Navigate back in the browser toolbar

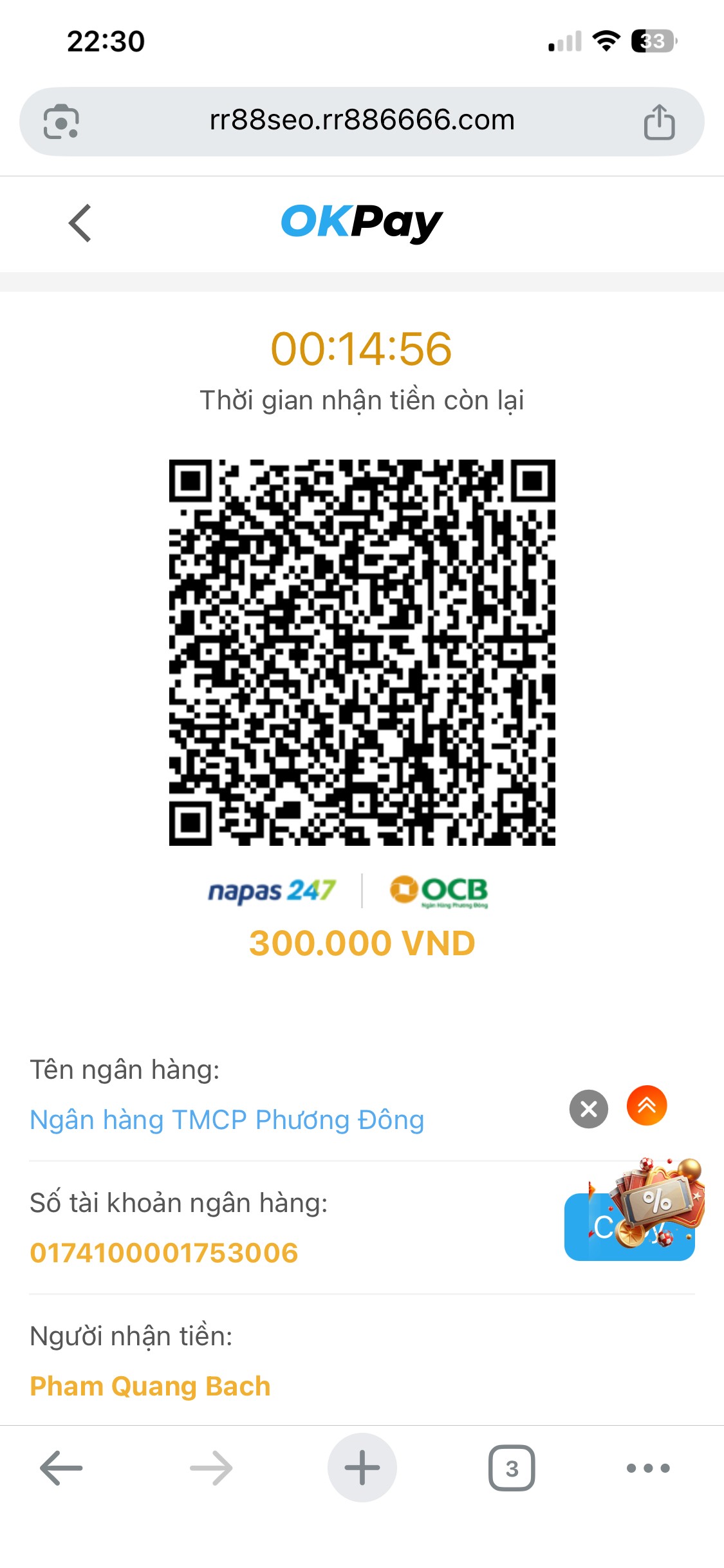pyautogui.click(x=61, y=1468)
